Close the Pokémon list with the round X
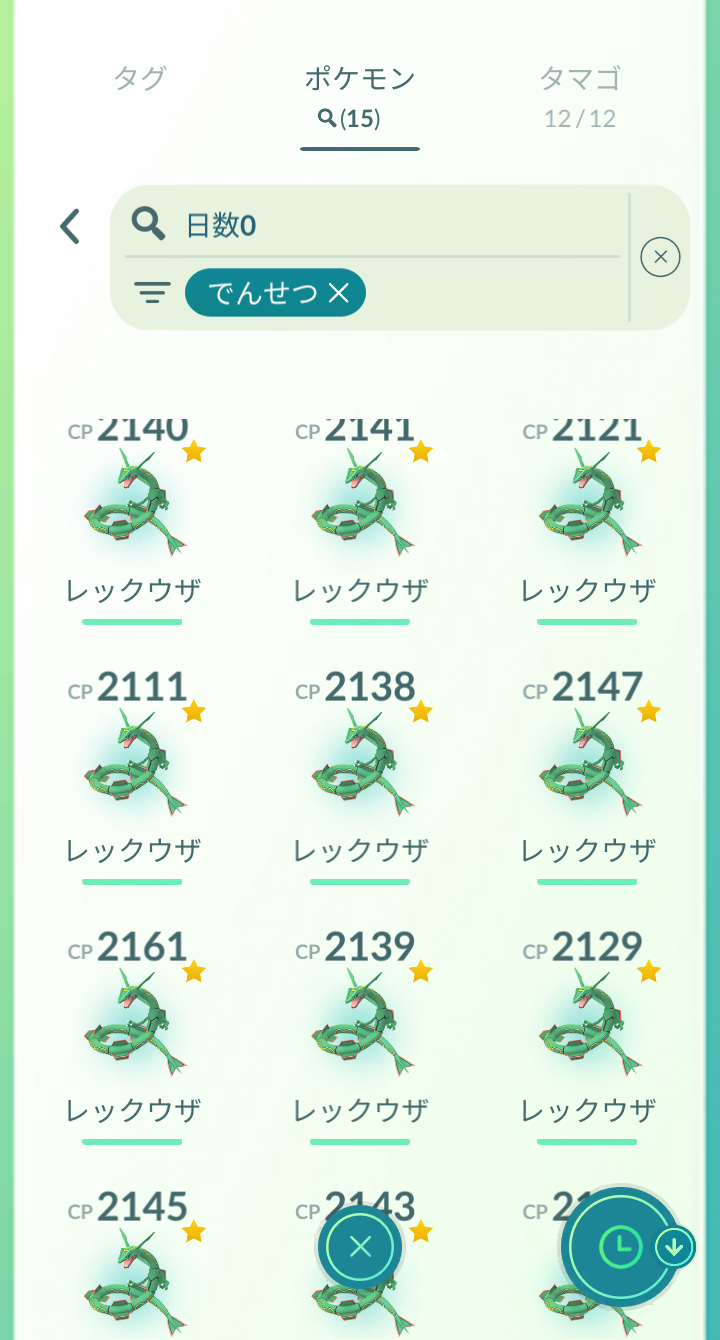Viewport: 720px width, 1340px height. [360, 1246]
